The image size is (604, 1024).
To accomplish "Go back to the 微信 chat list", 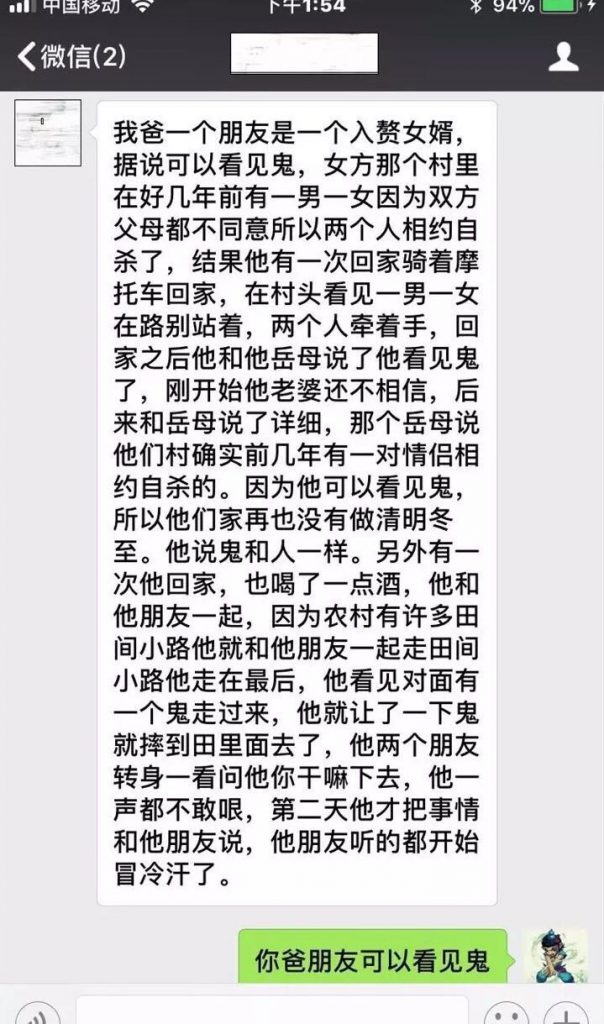I will [x=70, y=56].
